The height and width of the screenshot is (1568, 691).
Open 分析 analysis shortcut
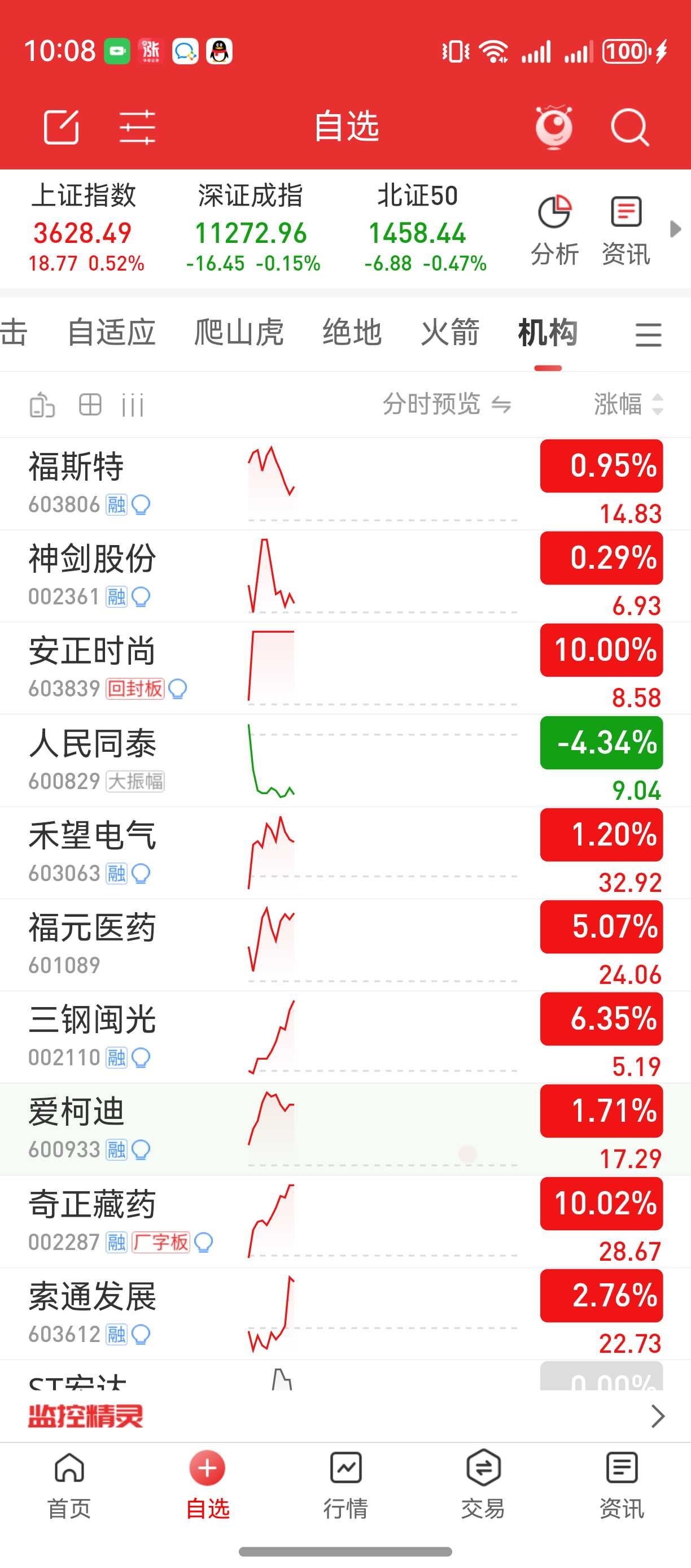tap(554, 230)
